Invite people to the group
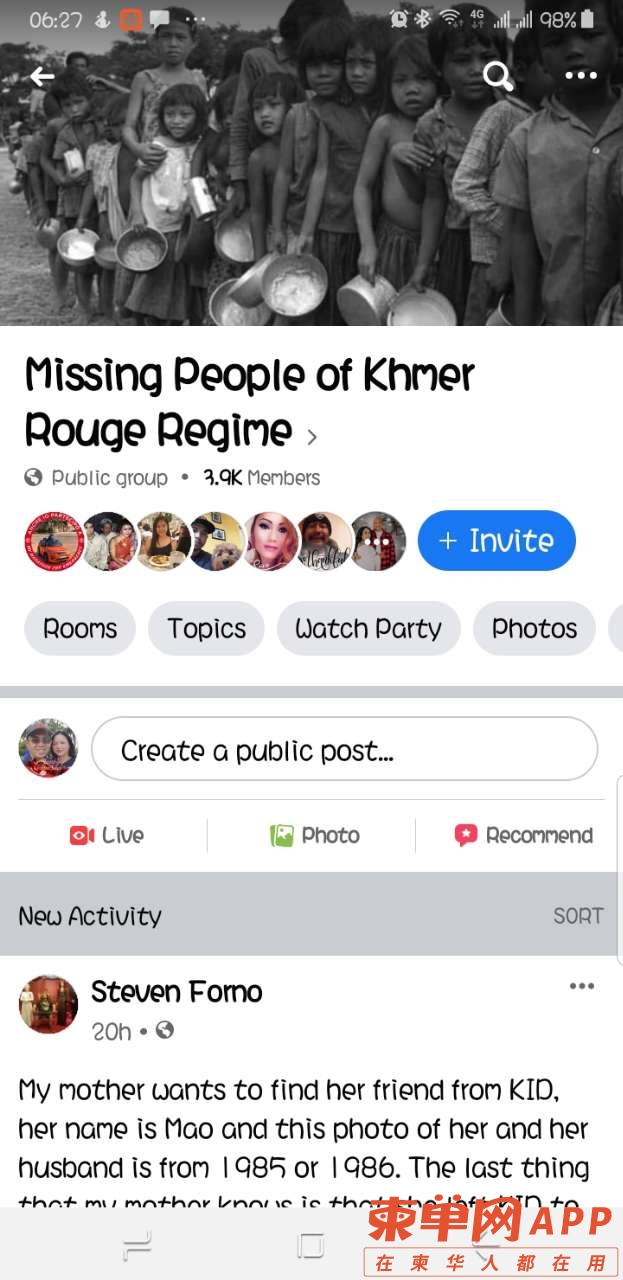 pos(496,541)
